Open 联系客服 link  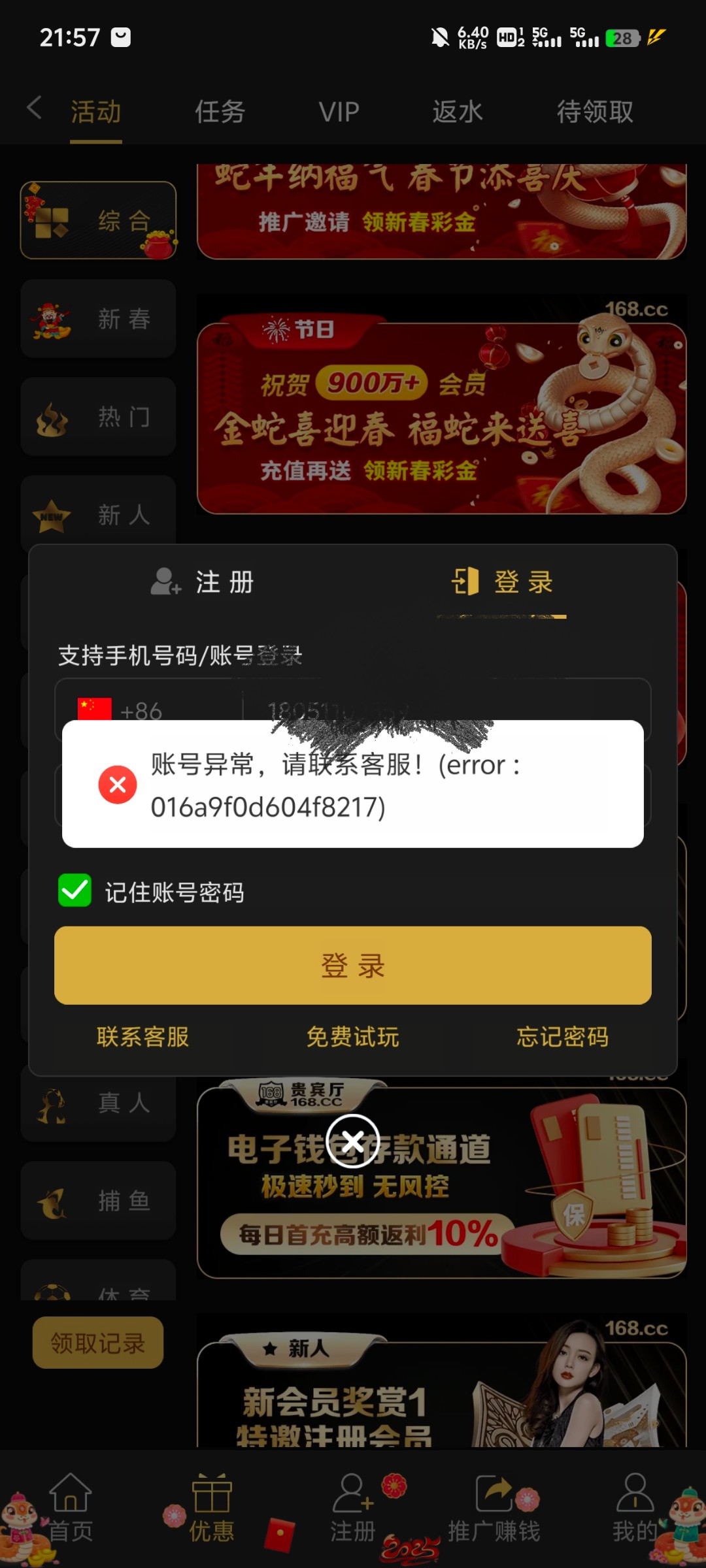(x=143, y=1037)
